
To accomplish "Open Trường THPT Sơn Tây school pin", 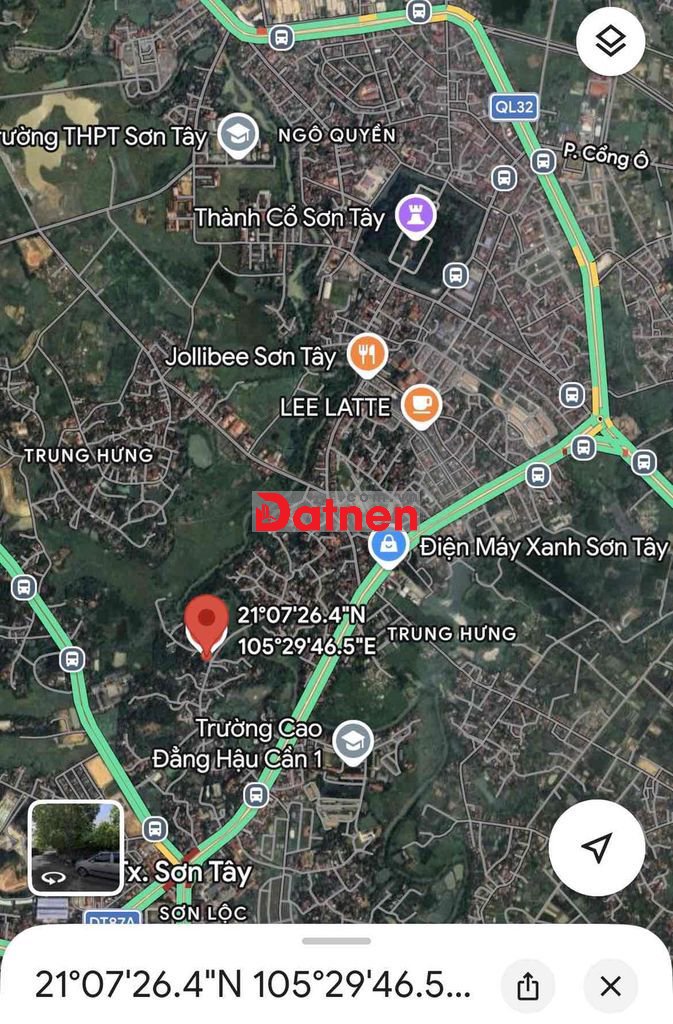I will [x=237, y=134].
